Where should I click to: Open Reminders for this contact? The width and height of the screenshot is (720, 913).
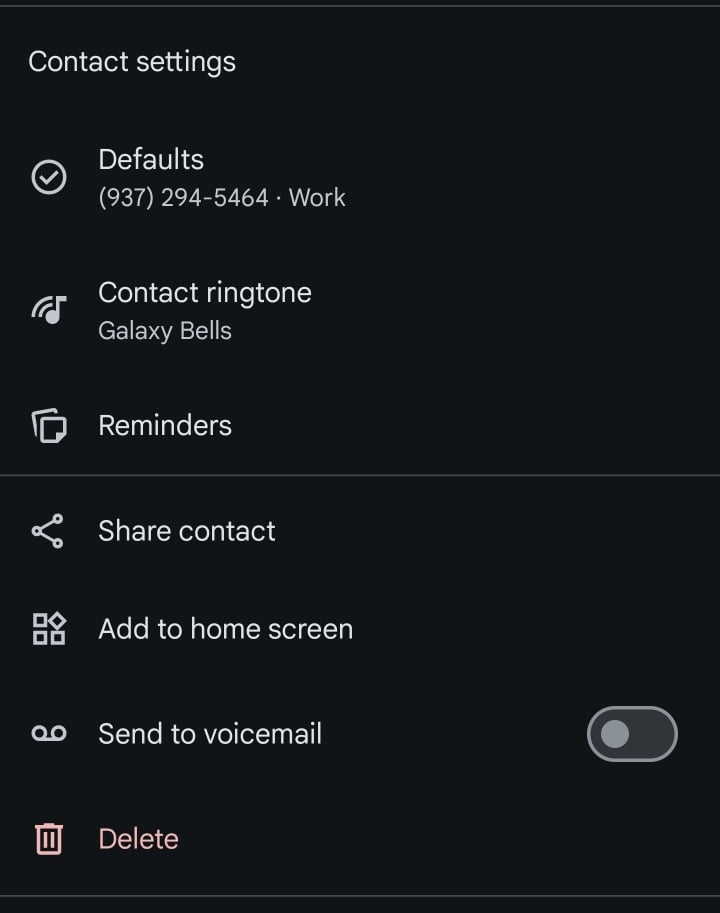(x=165, y=425)
